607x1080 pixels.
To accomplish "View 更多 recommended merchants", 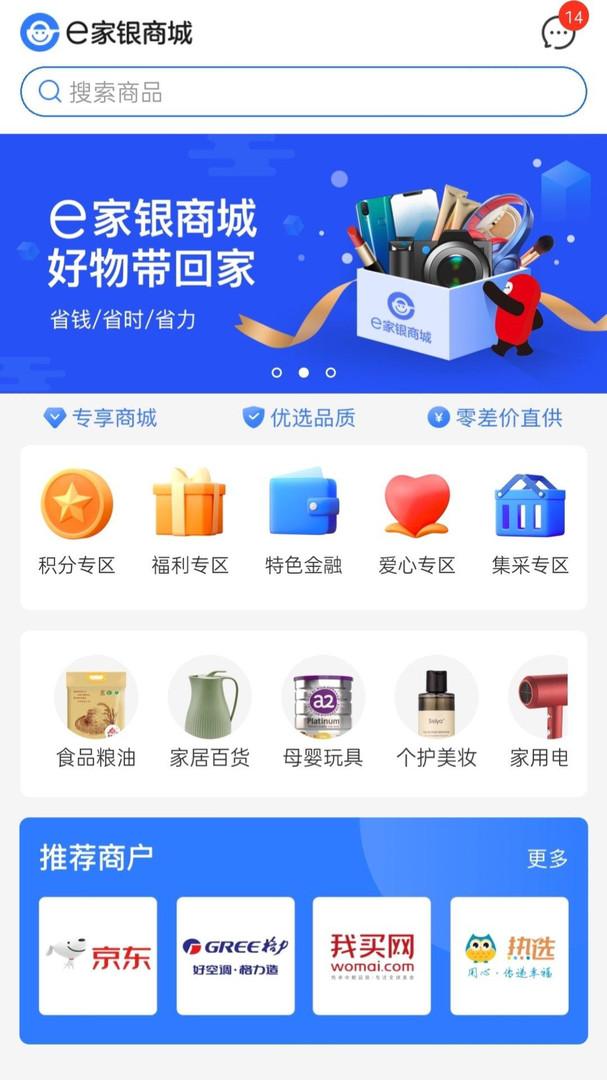I will click(x=547, y=858).
